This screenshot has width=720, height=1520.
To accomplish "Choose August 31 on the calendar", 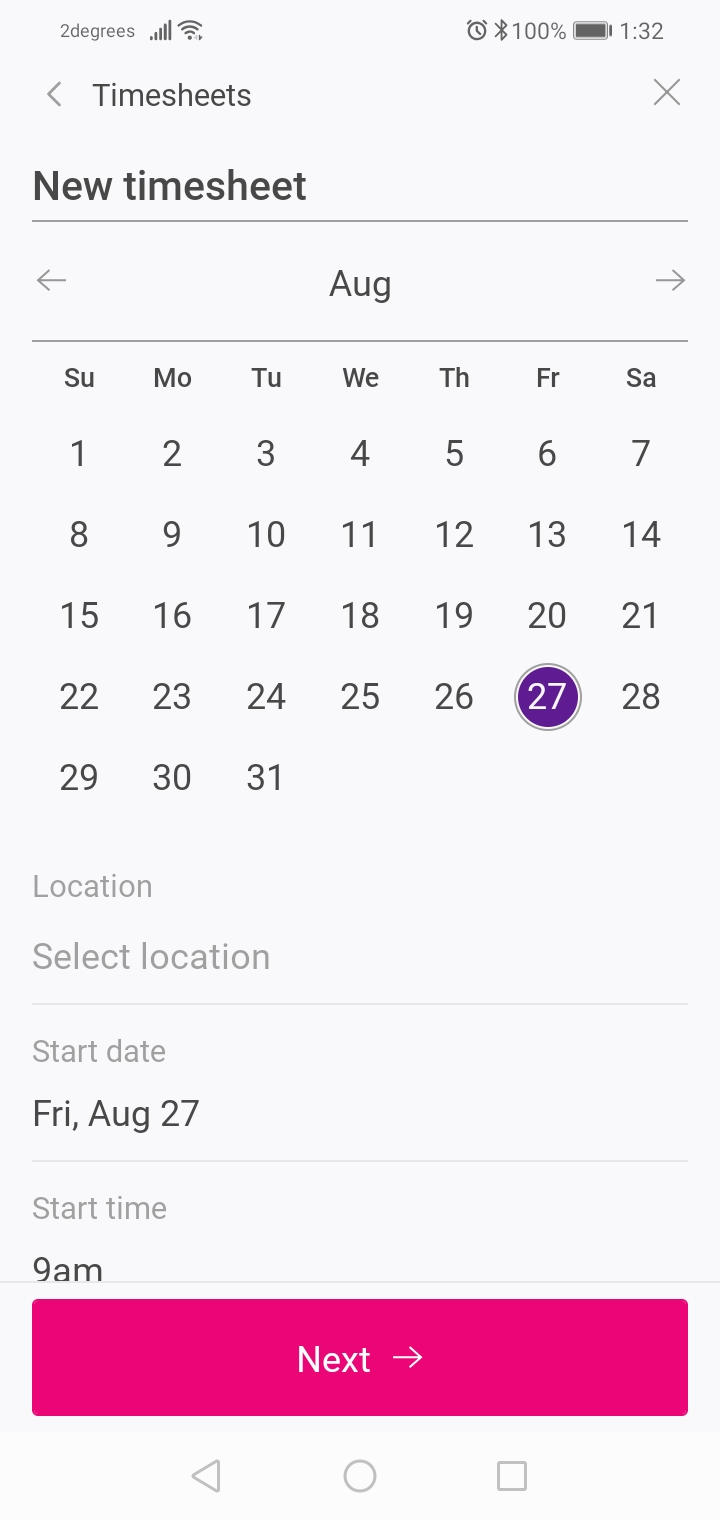I will pos(266,778).
